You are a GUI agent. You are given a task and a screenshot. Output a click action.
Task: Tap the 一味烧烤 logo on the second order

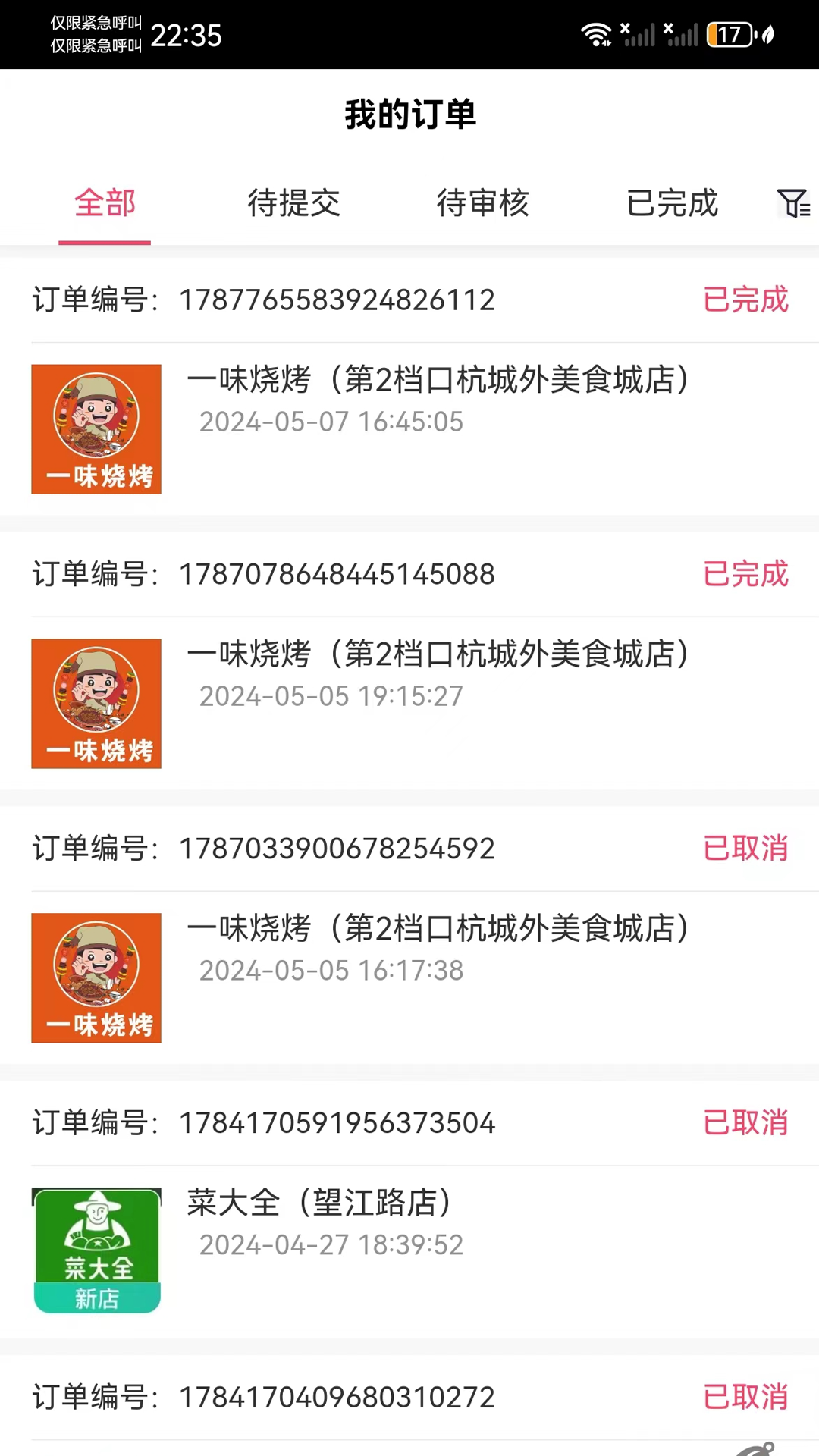(96, 703)
